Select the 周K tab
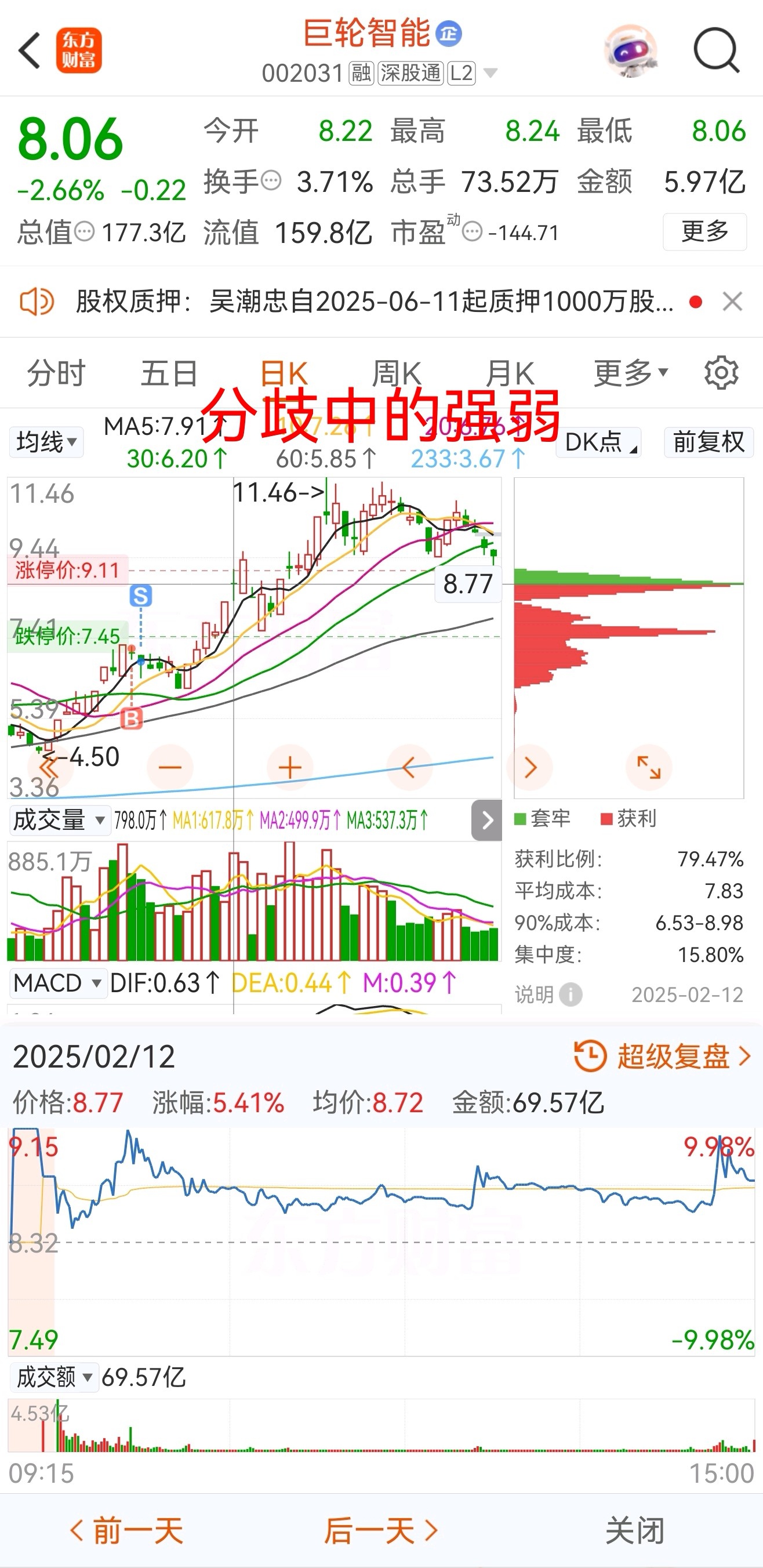The height and width of the screenshot is (1568, 763). (396, 372)
